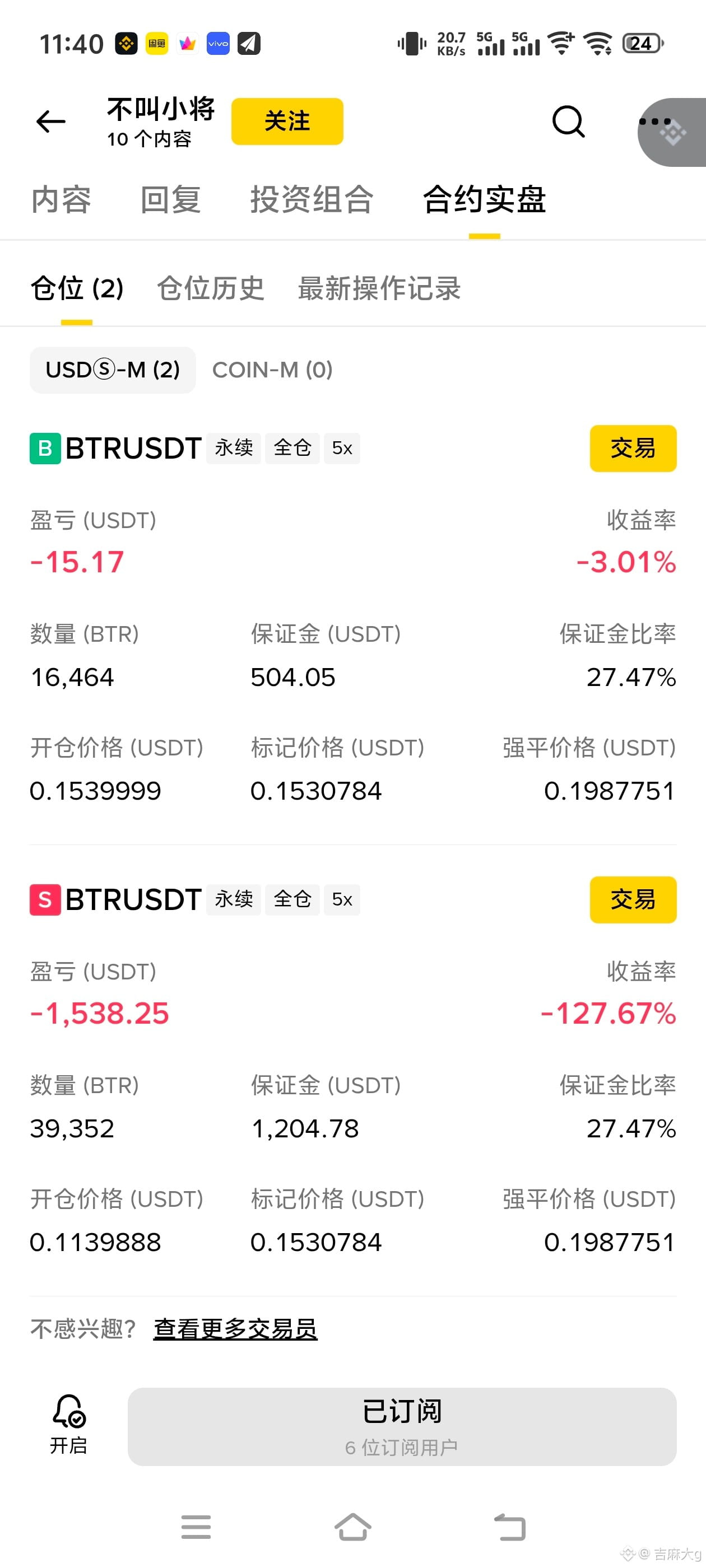Go to the system home screen
Viewport: 706px width, 1568px height.
(x=352, y=1527)
